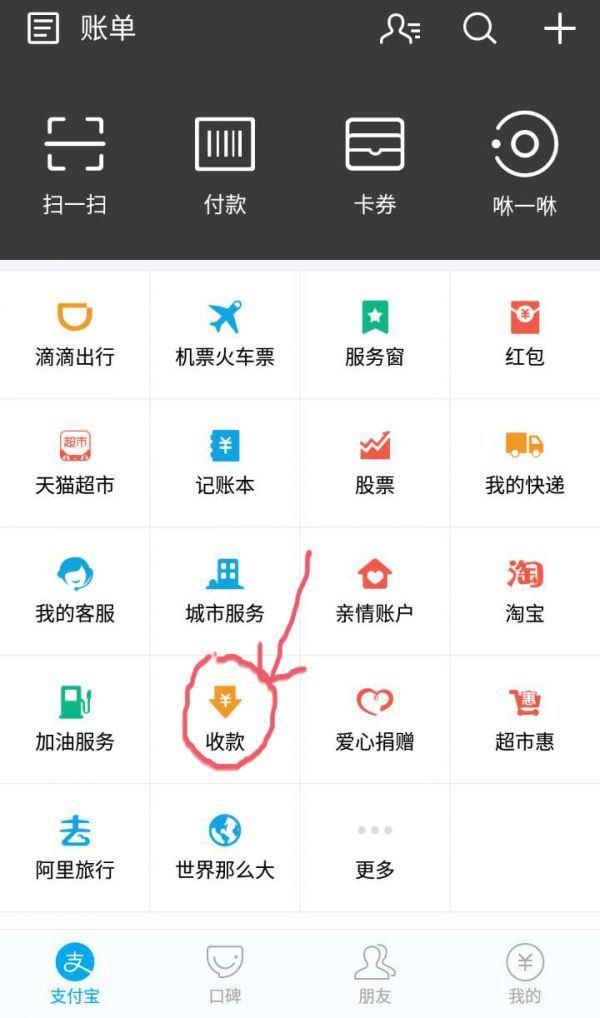Tap 更多 for more apps
The height and width of the screenshot is (1018, 600).
click(375, 848)
